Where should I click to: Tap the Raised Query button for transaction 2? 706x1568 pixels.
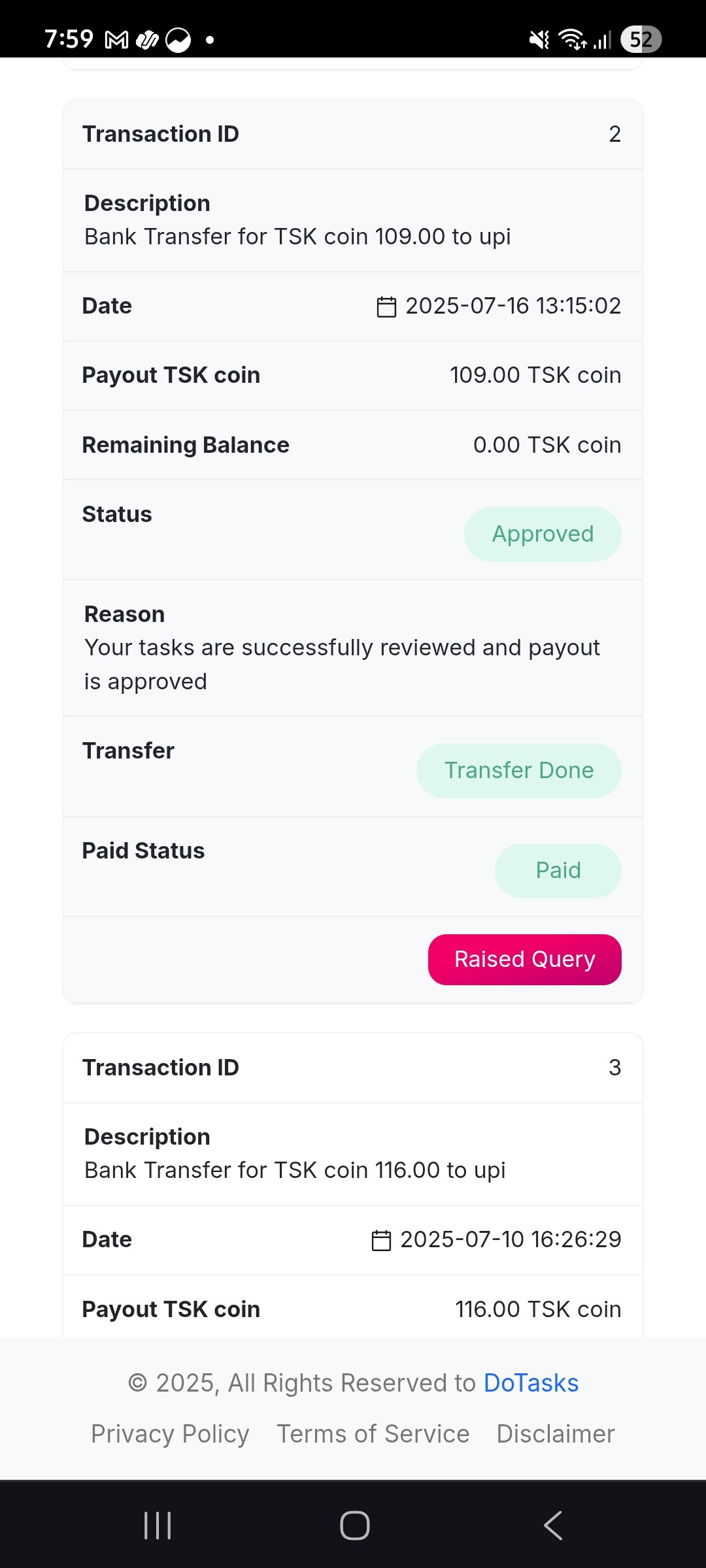pyautogui.click(x=524, y=959)
